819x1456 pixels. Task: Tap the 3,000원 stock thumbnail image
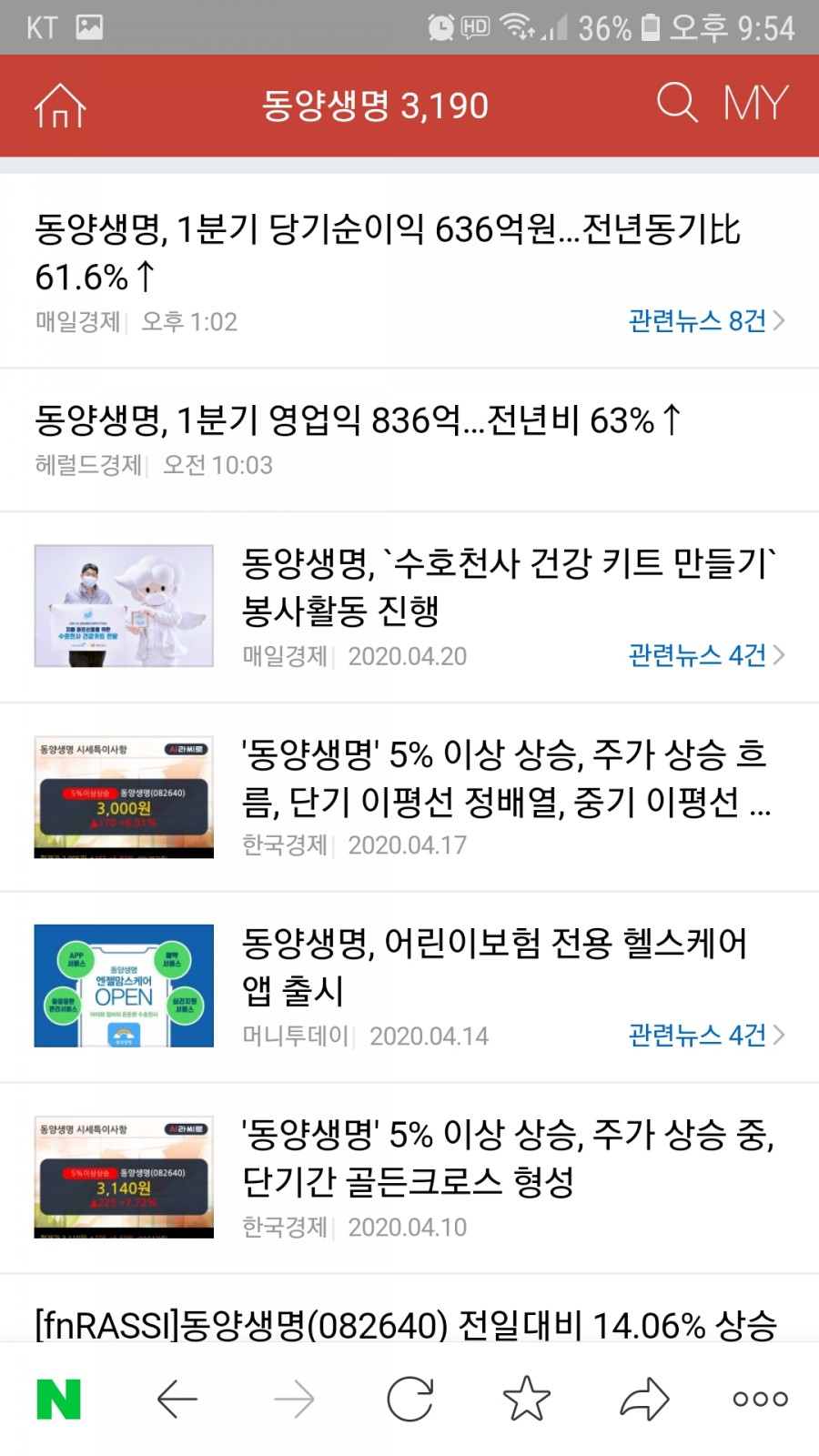(x=124, y=797)
